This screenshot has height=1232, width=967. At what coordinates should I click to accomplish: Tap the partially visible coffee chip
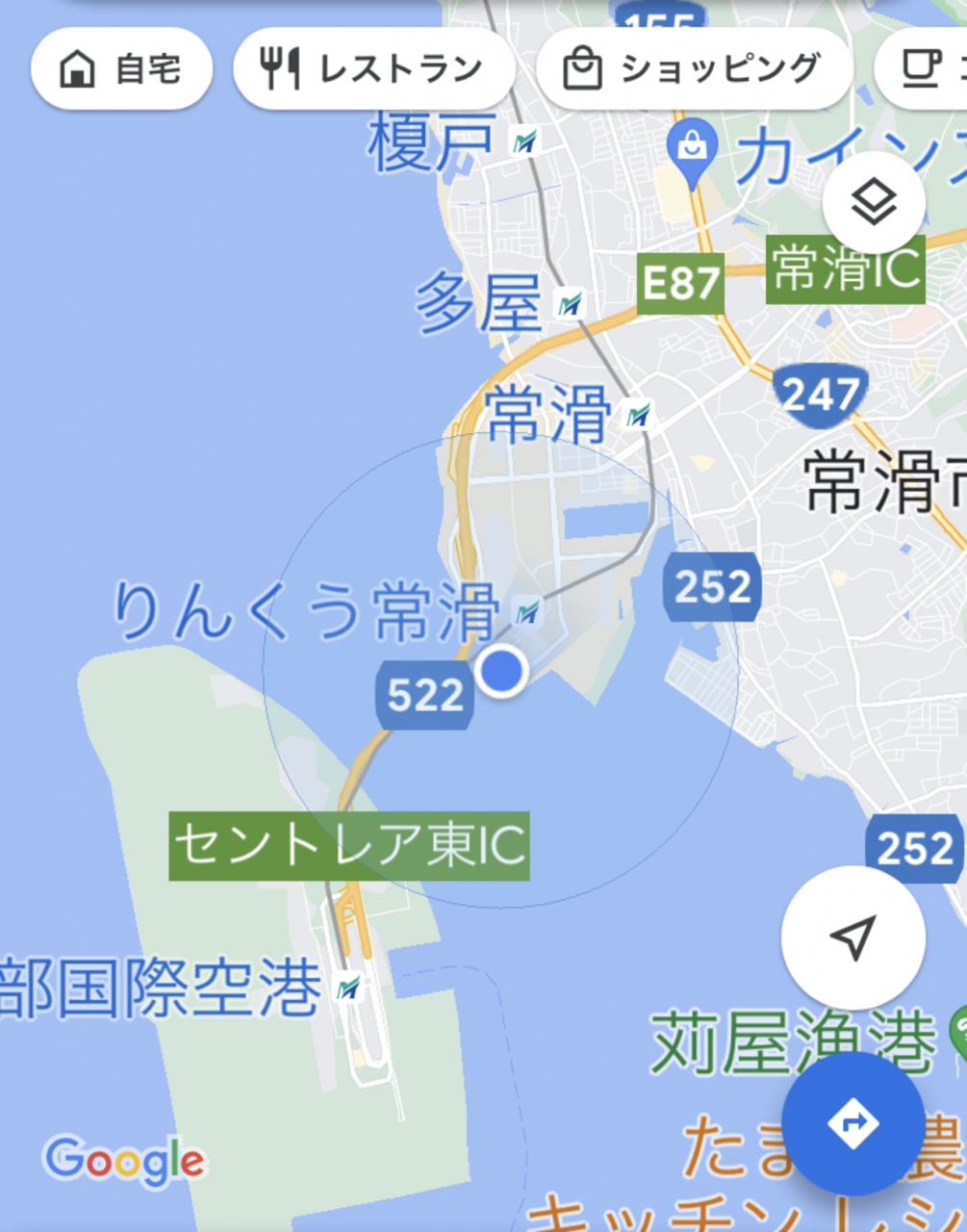pos(922,69)
